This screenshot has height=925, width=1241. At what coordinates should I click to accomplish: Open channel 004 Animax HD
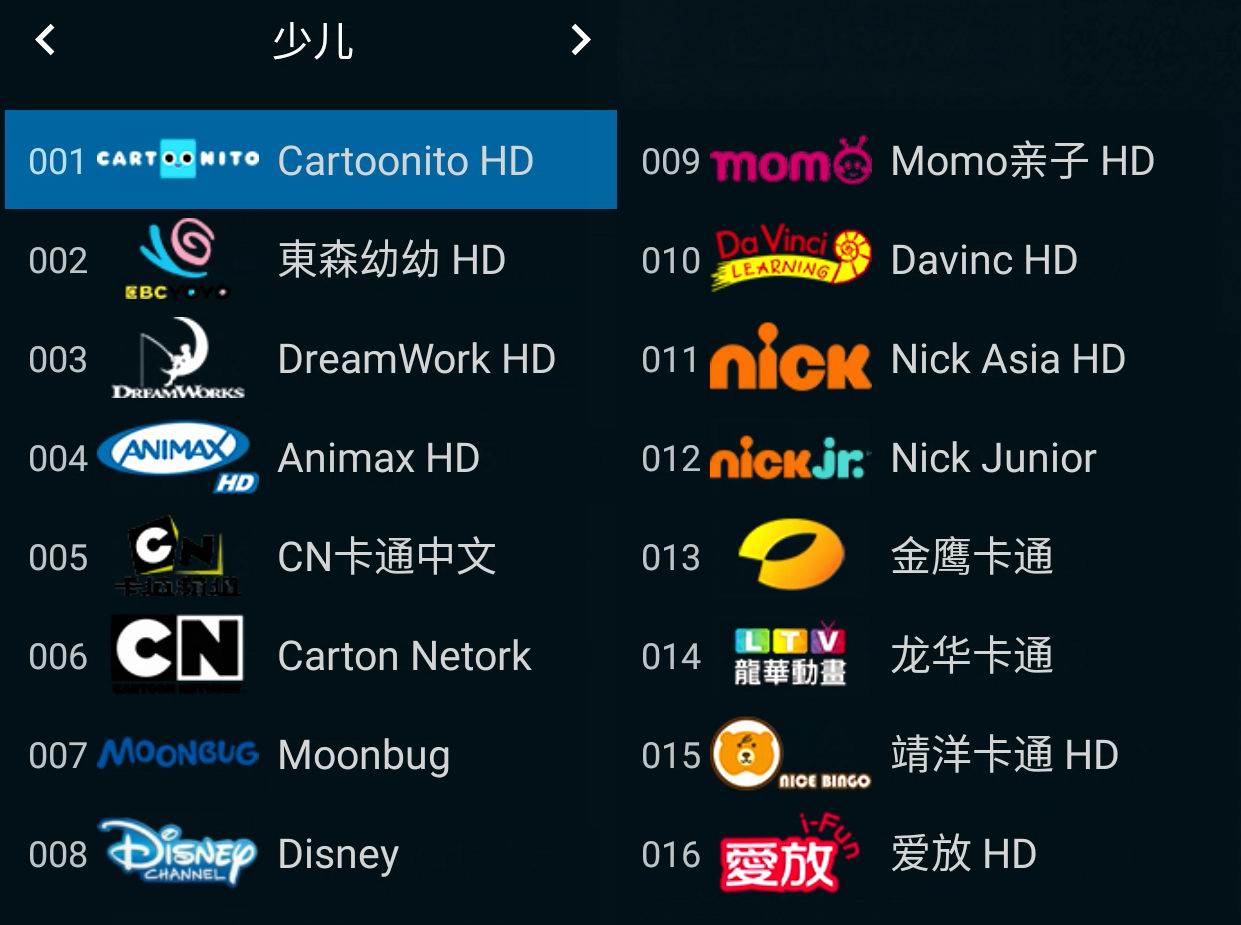click(x=310, y=458)
